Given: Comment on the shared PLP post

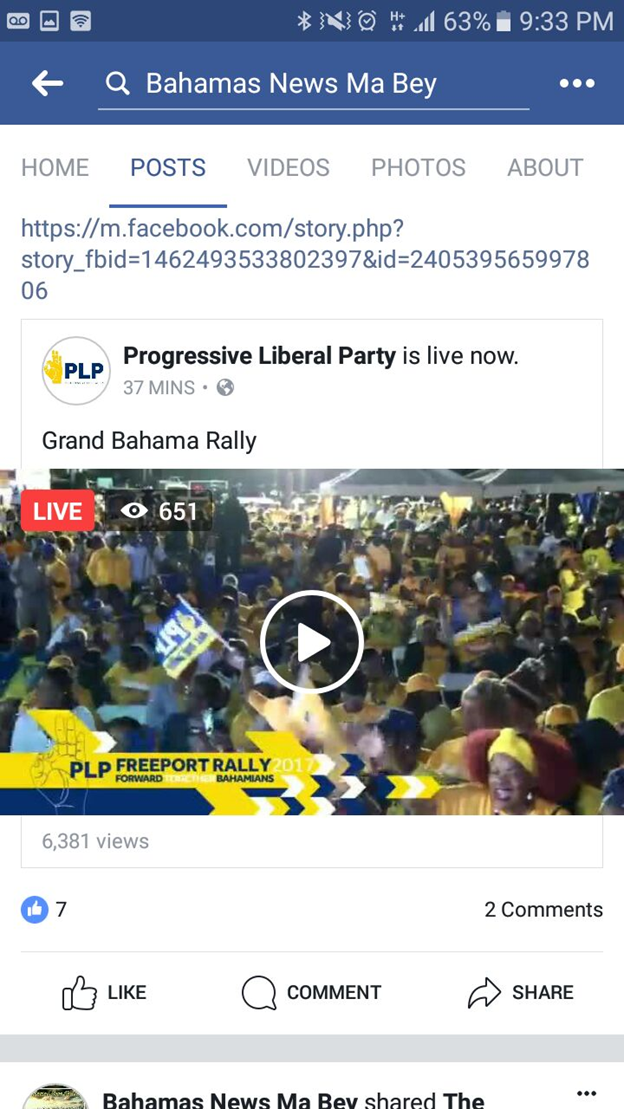Looking at the screenshot, I should 311,992.
